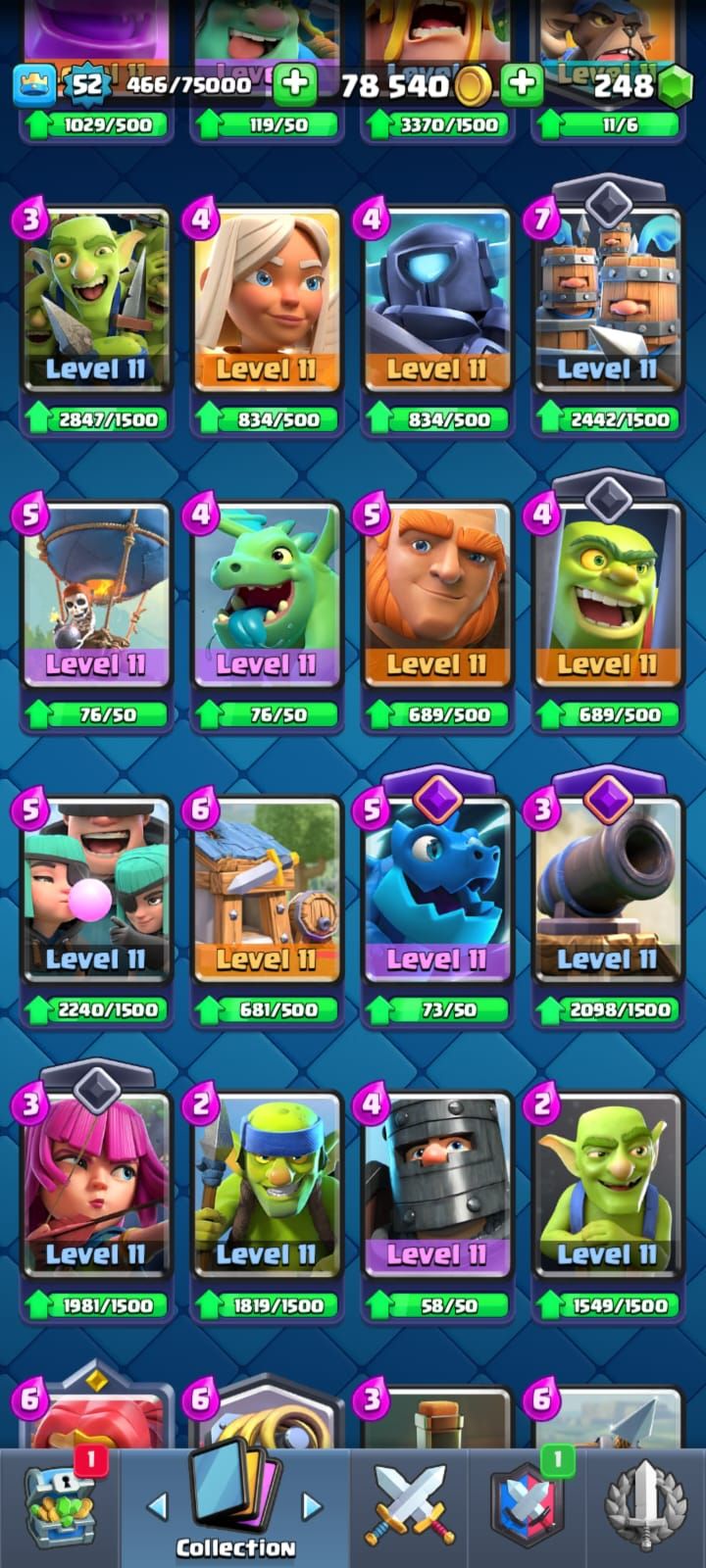Open the Dark Prince card
This screenshot has height=1568, width=706.
point(436,1186)
